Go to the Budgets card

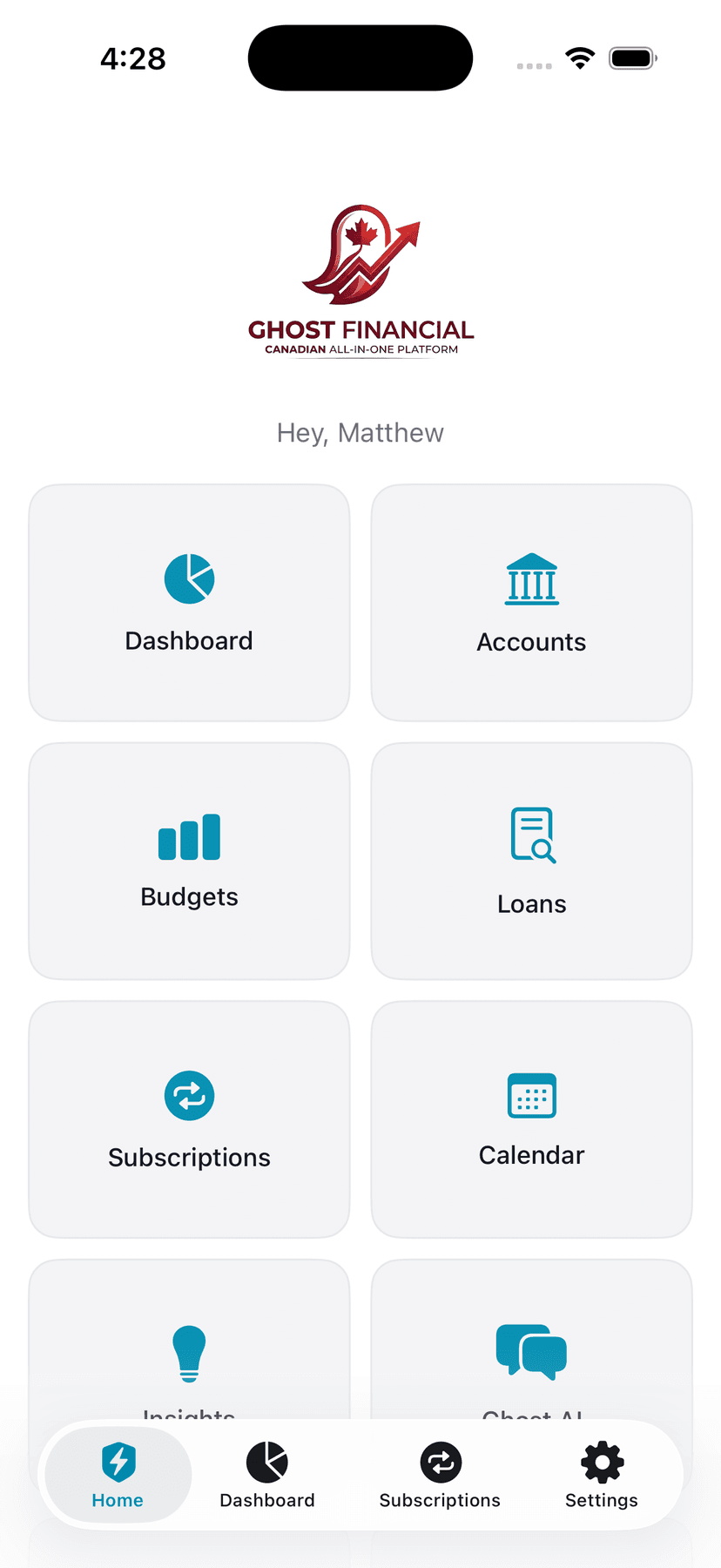click(189, 861)
